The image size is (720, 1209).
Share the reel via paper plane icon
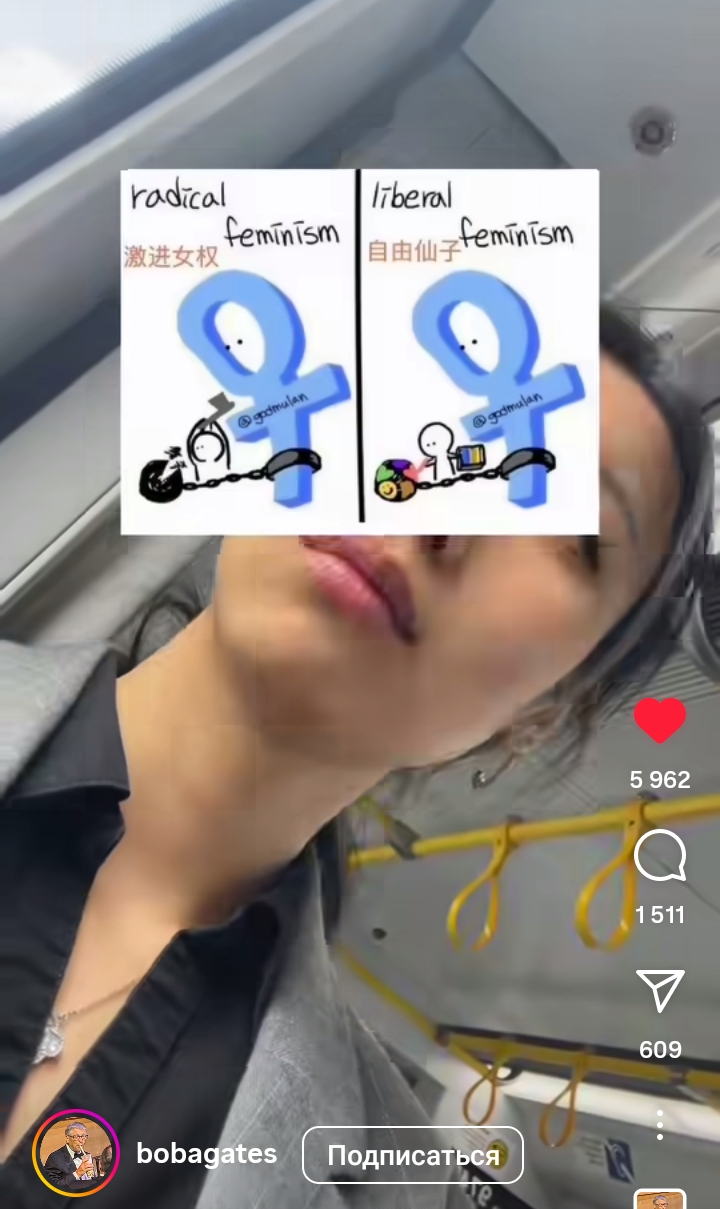tap(660, 991)
